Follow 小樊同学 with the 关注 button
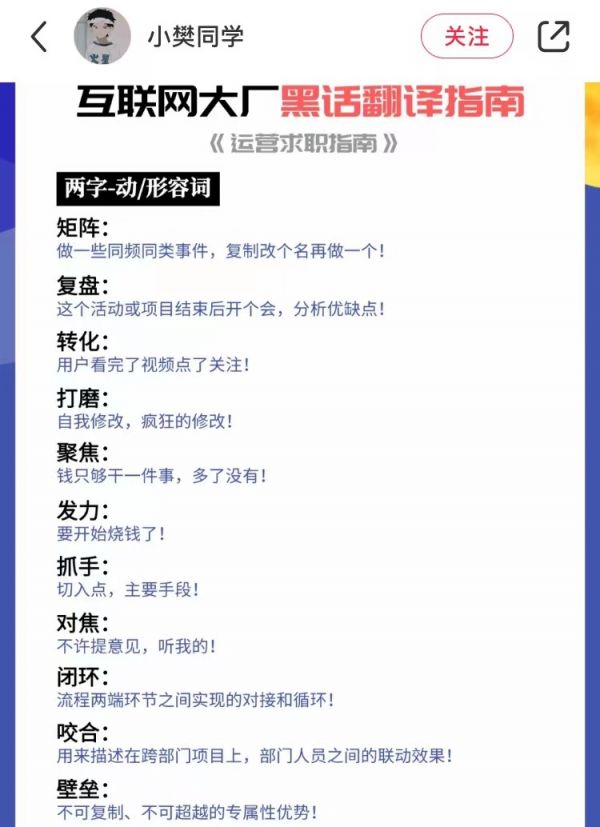600x827 pixels. 466,37
